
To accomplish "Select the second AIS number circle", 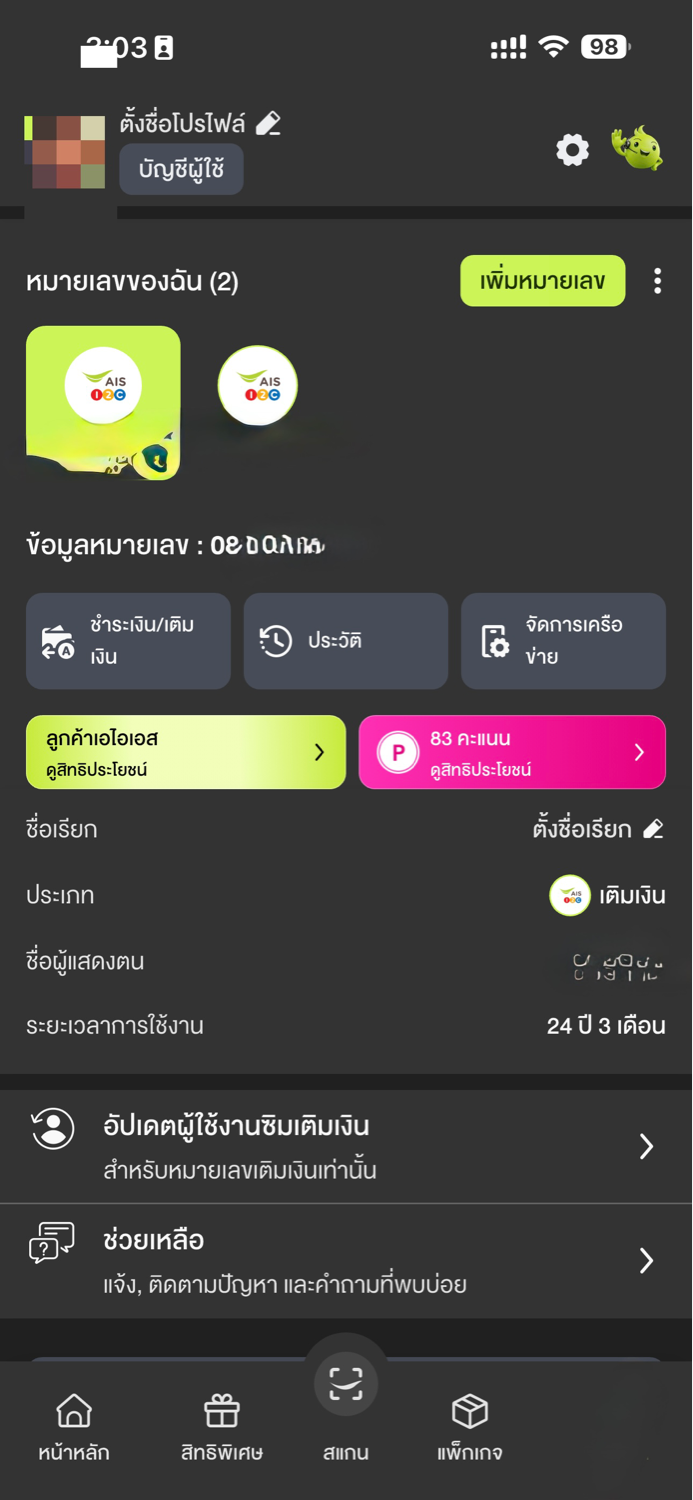I will point(258,386).
